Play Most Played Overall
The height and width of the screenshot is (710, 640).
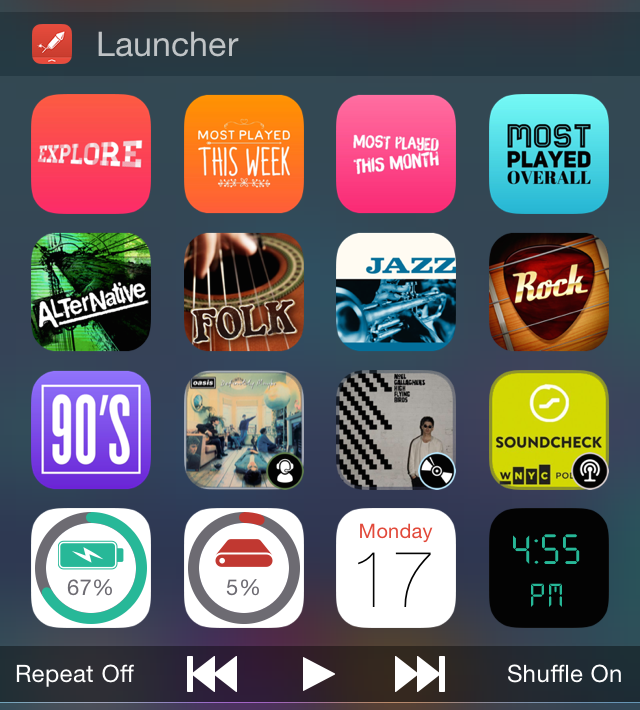(548, 154)
